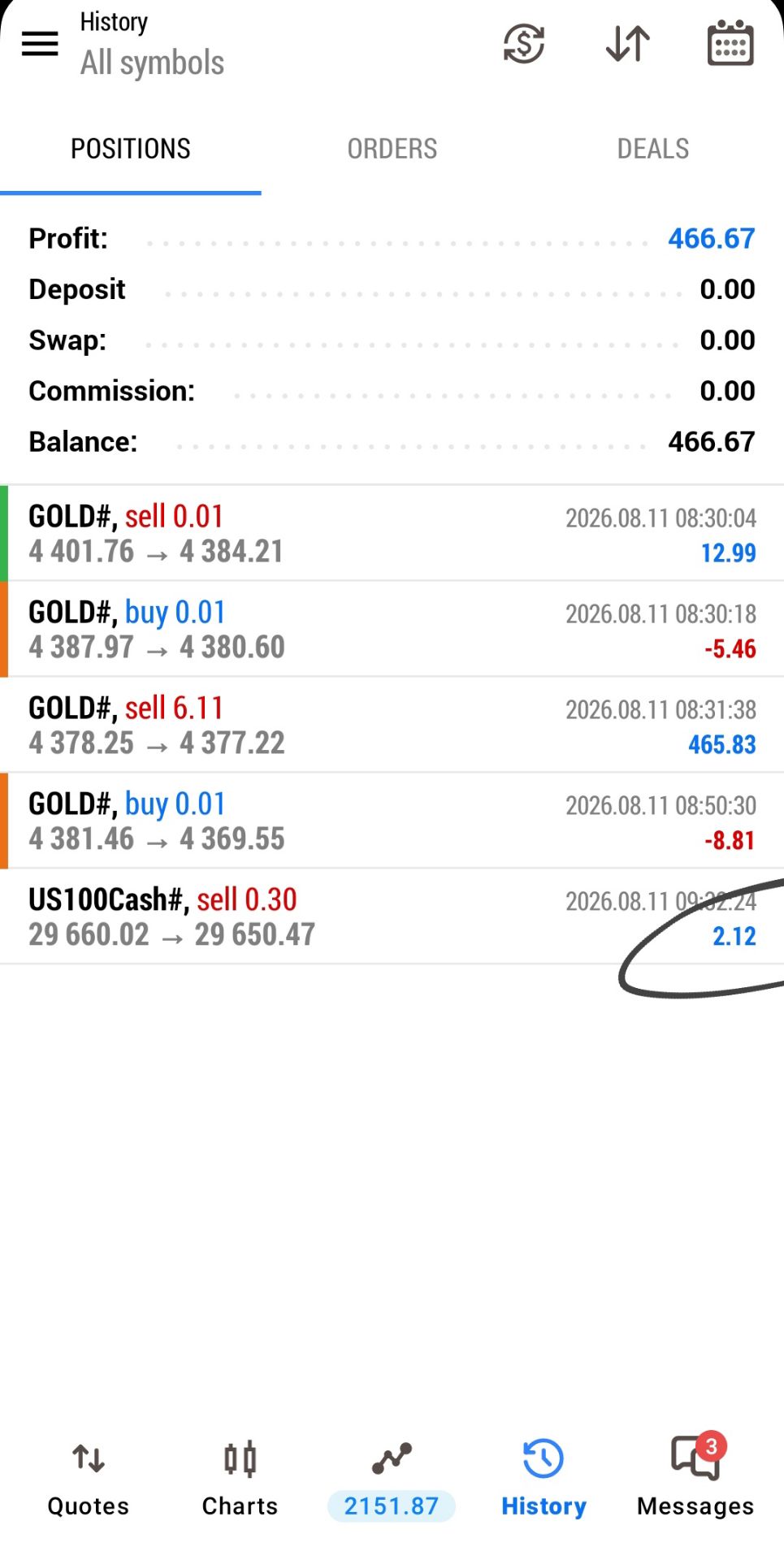Open the symbol filter with dollar icon
Viewport: 784px width, 1560px height.
(524, 43)
